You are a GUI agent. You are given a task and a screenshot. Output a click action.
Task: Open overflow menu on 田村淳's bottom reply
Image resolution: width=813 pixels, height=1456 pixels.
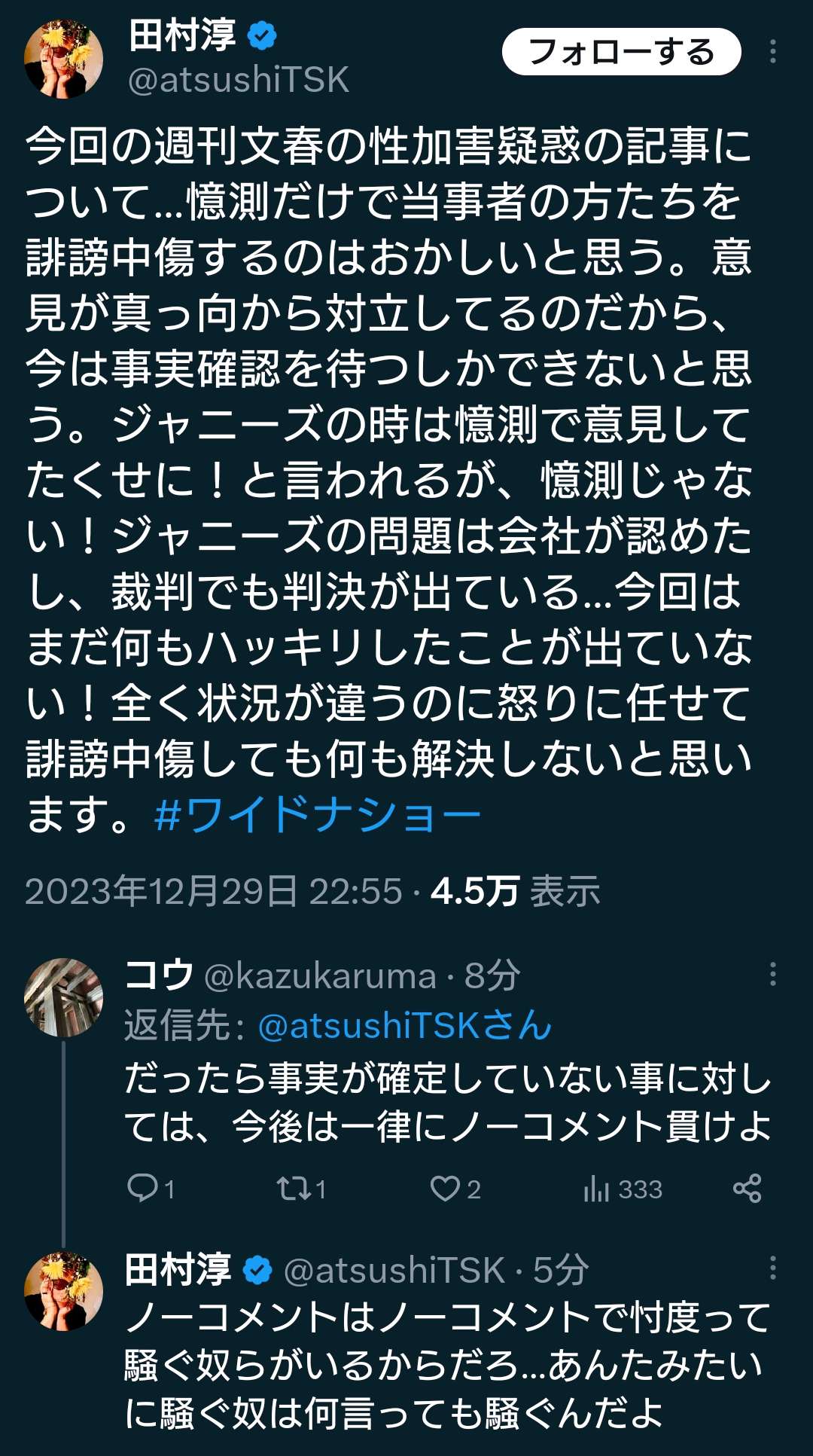[772, 1268]
